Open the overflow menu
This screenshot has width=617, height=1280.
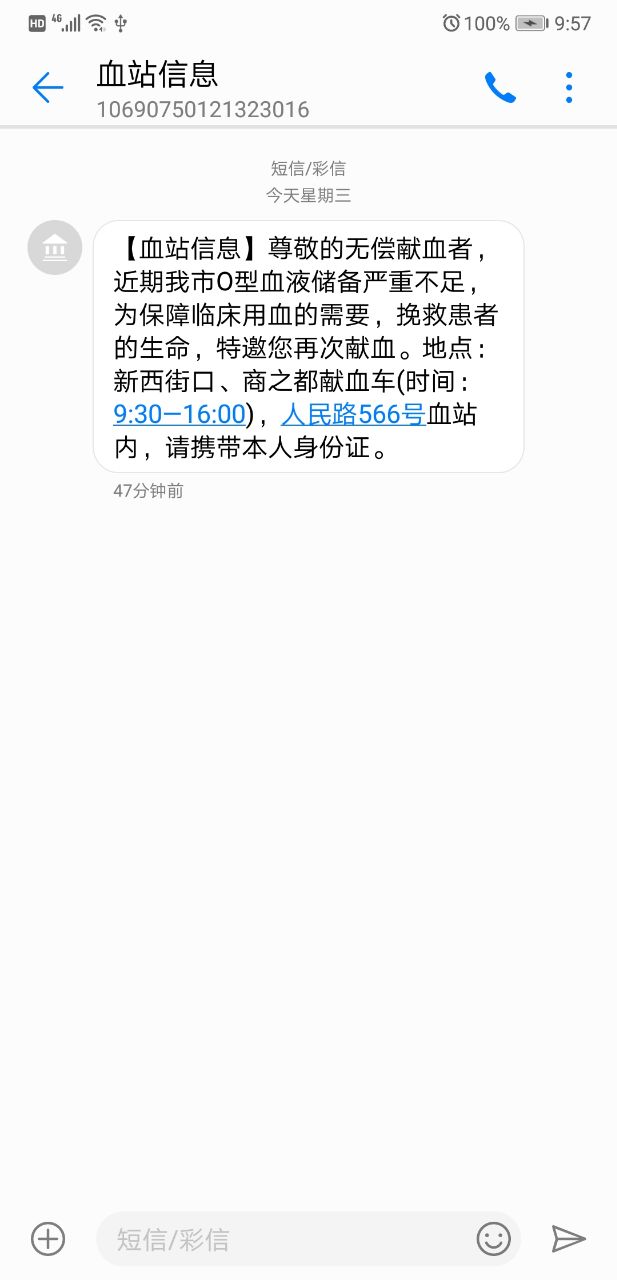point(569,88)
